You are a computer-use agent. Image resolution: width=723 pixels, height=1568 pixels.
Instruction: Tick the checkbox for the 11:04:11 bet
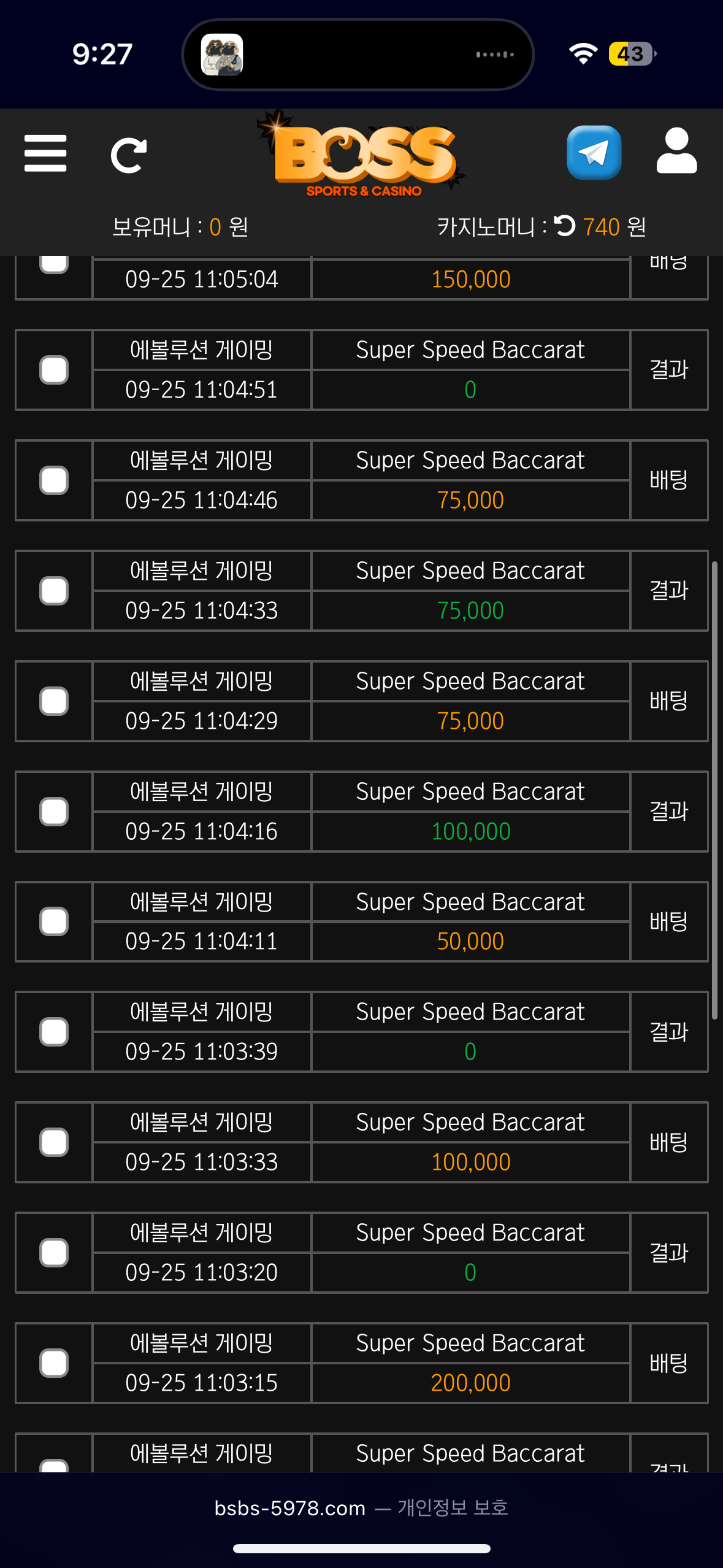pos(54,921)
